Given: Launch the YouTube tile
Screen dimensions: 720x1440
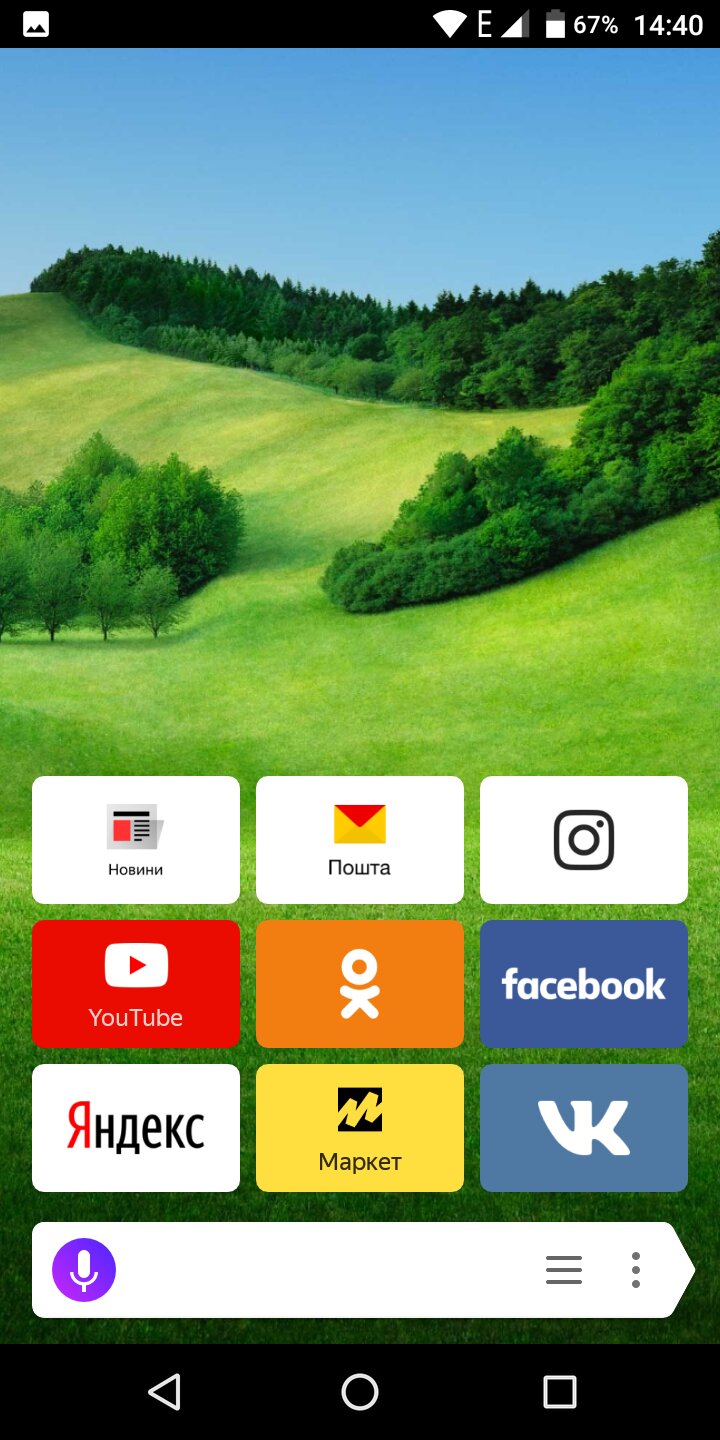Looking at the screenshot, I should point(136,984).
